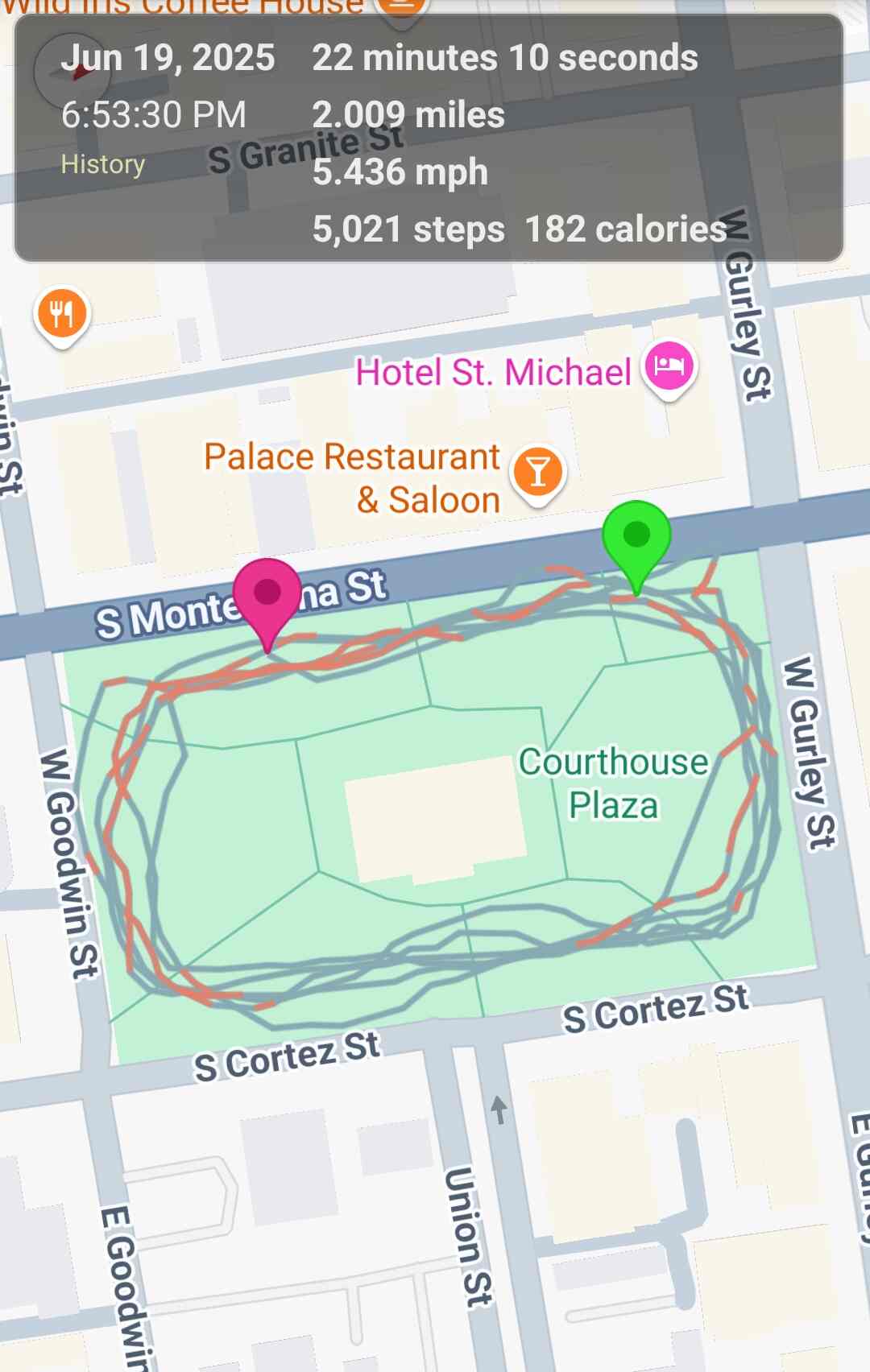Click the 2.009 miles distance value
Screen dimensions: 870x1372
pyautogui.click(x=408, y=114)
